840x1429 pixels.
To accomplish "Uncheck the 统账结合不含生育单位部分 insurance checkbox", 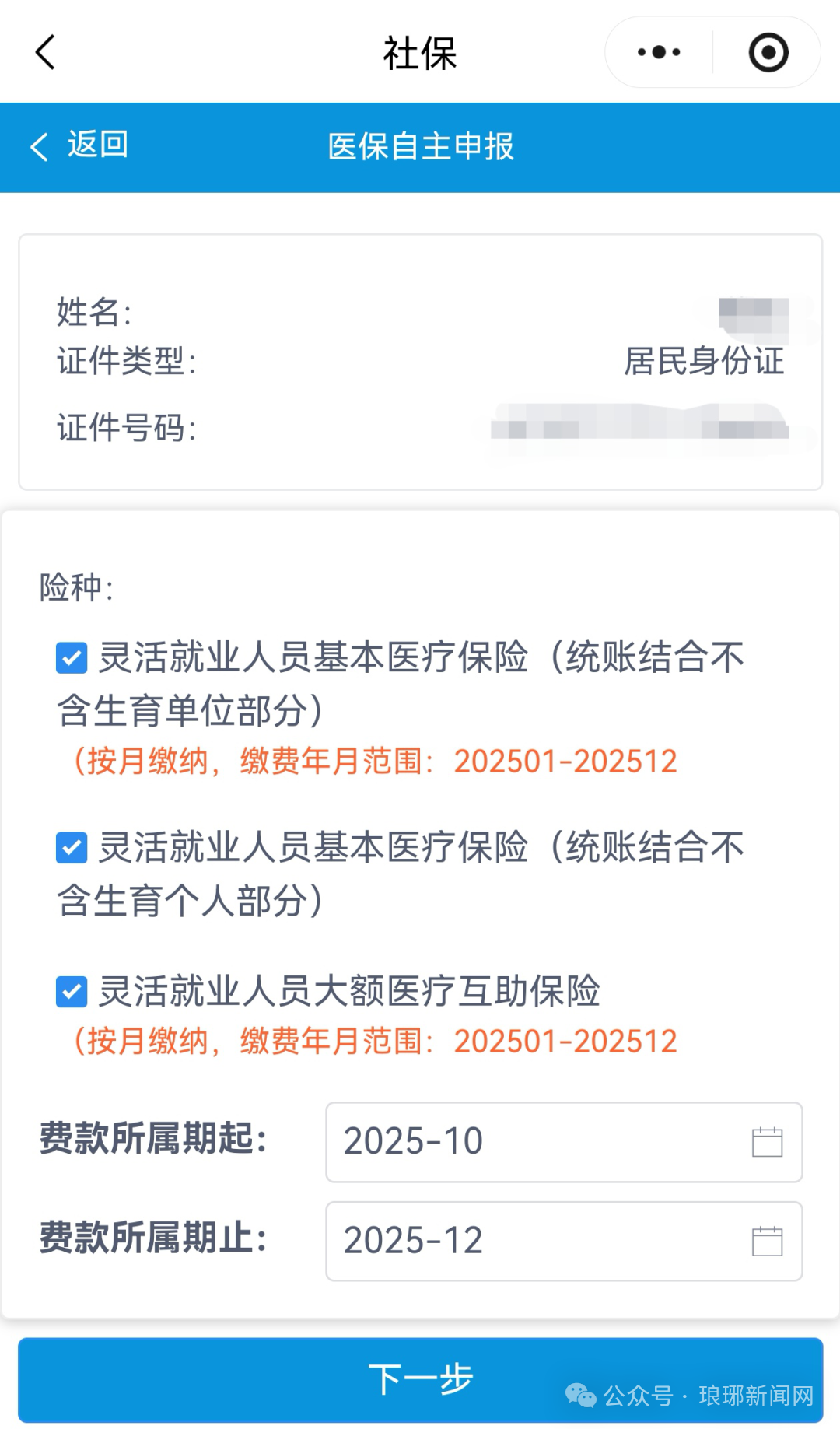I will tap(72, 658).
